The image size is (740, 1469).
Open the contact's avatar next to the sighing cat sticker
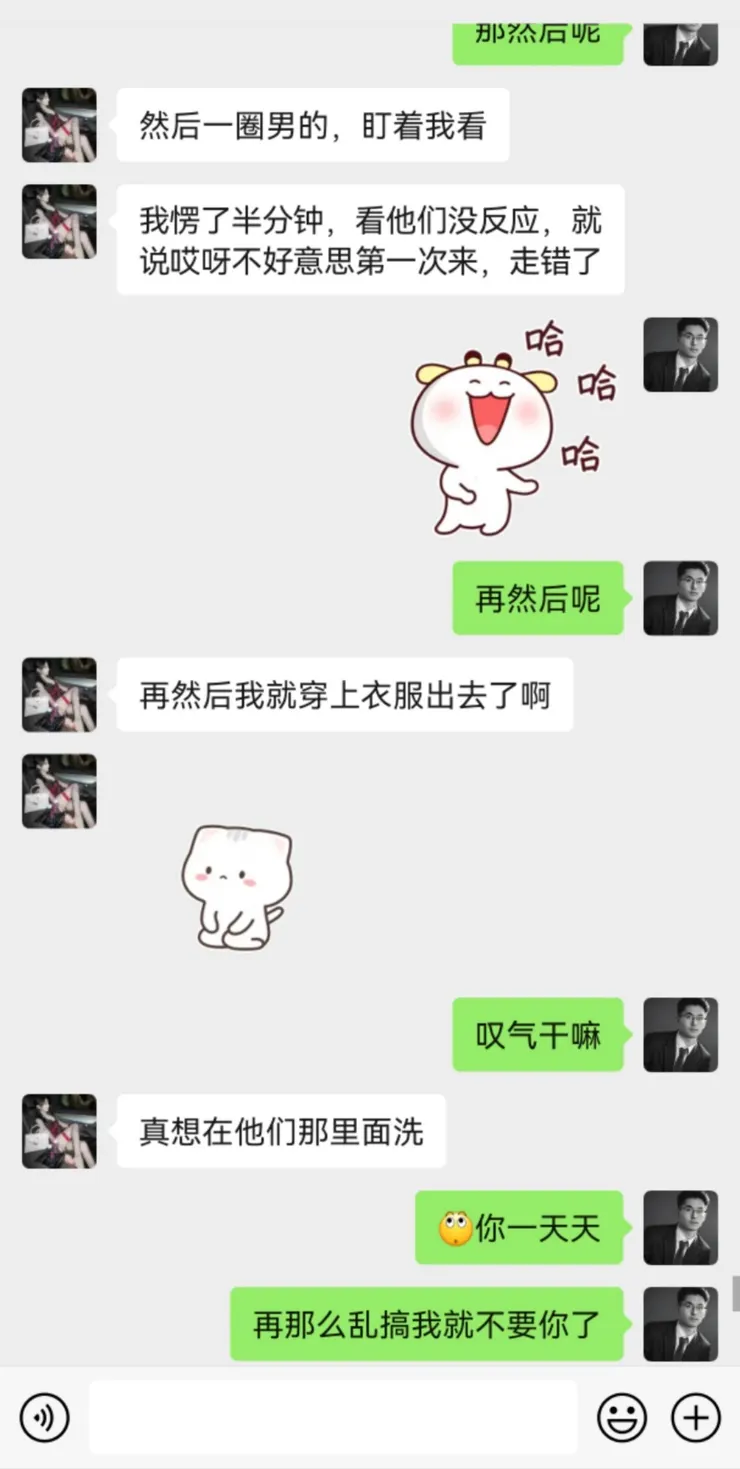58,791
